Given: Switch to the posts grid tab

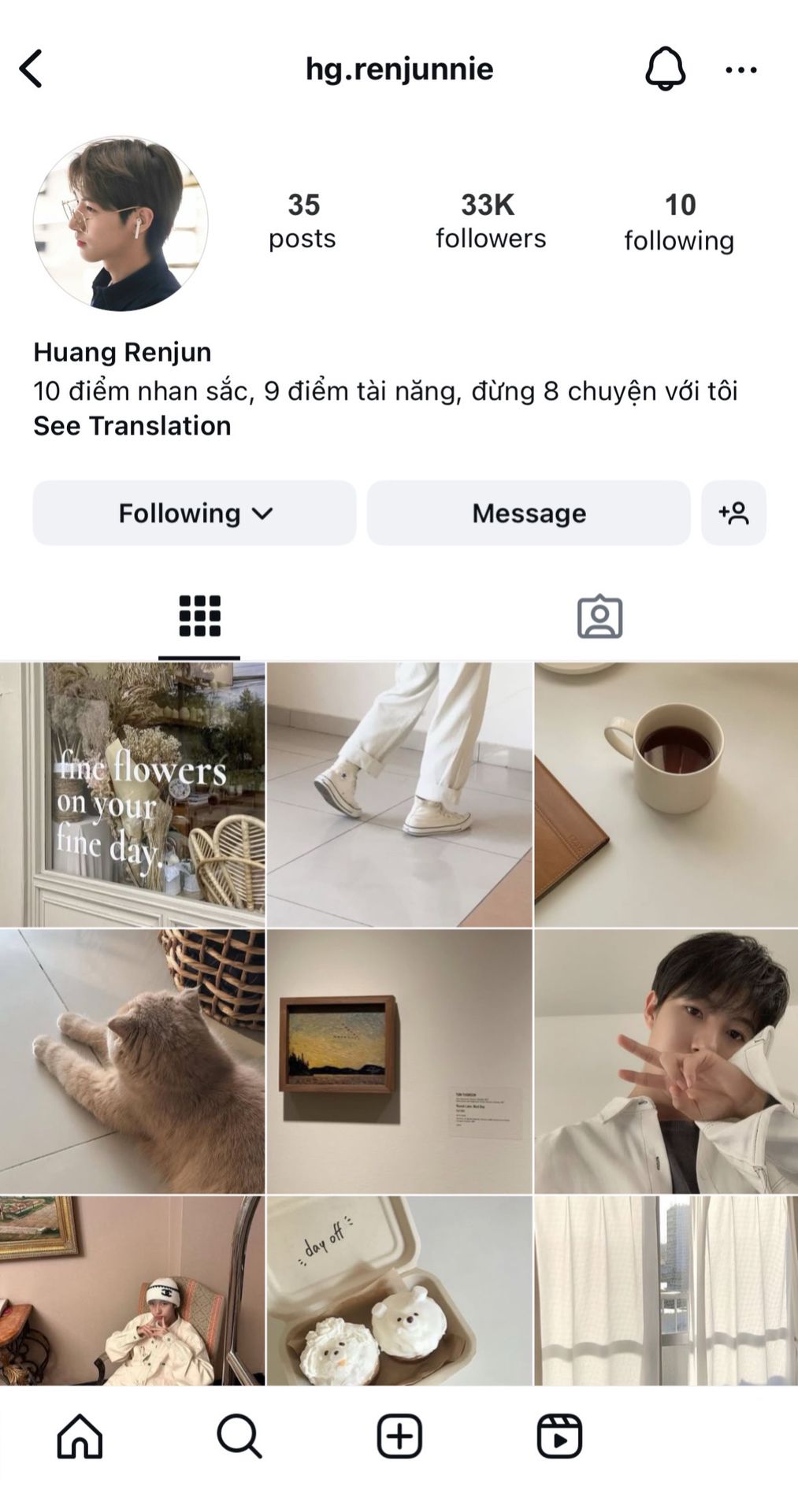Looking at the screenshot, I should pyautogui.click(x=199, y=617).
